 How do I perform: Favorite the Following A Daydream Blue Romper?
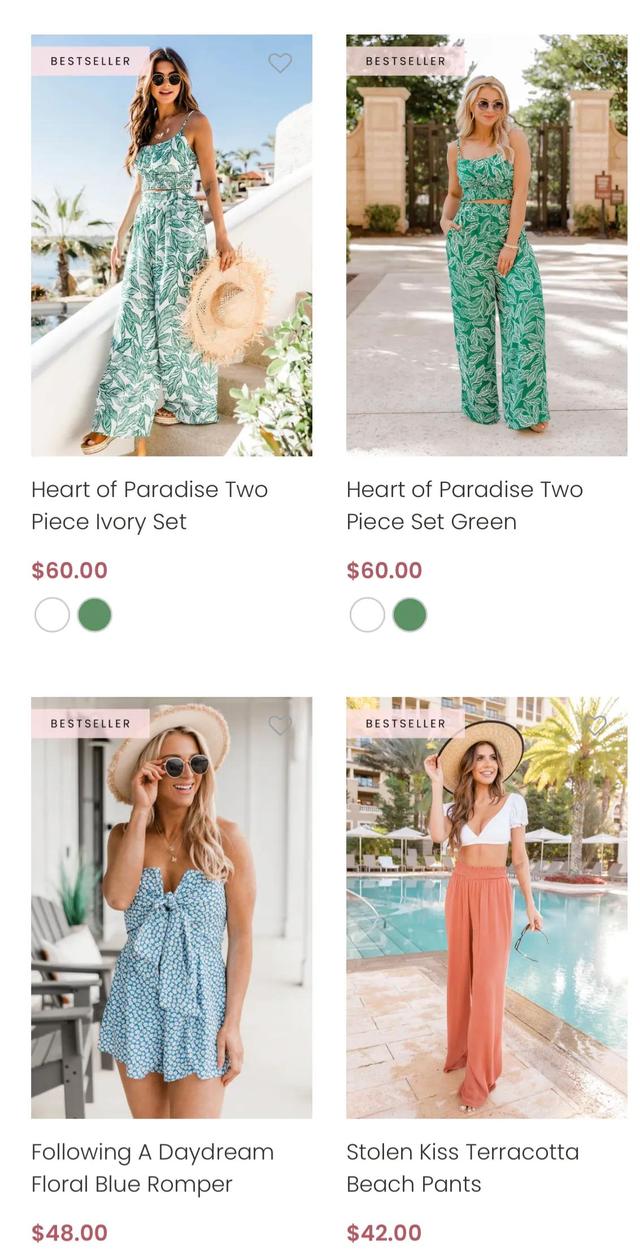pos(280,725)
